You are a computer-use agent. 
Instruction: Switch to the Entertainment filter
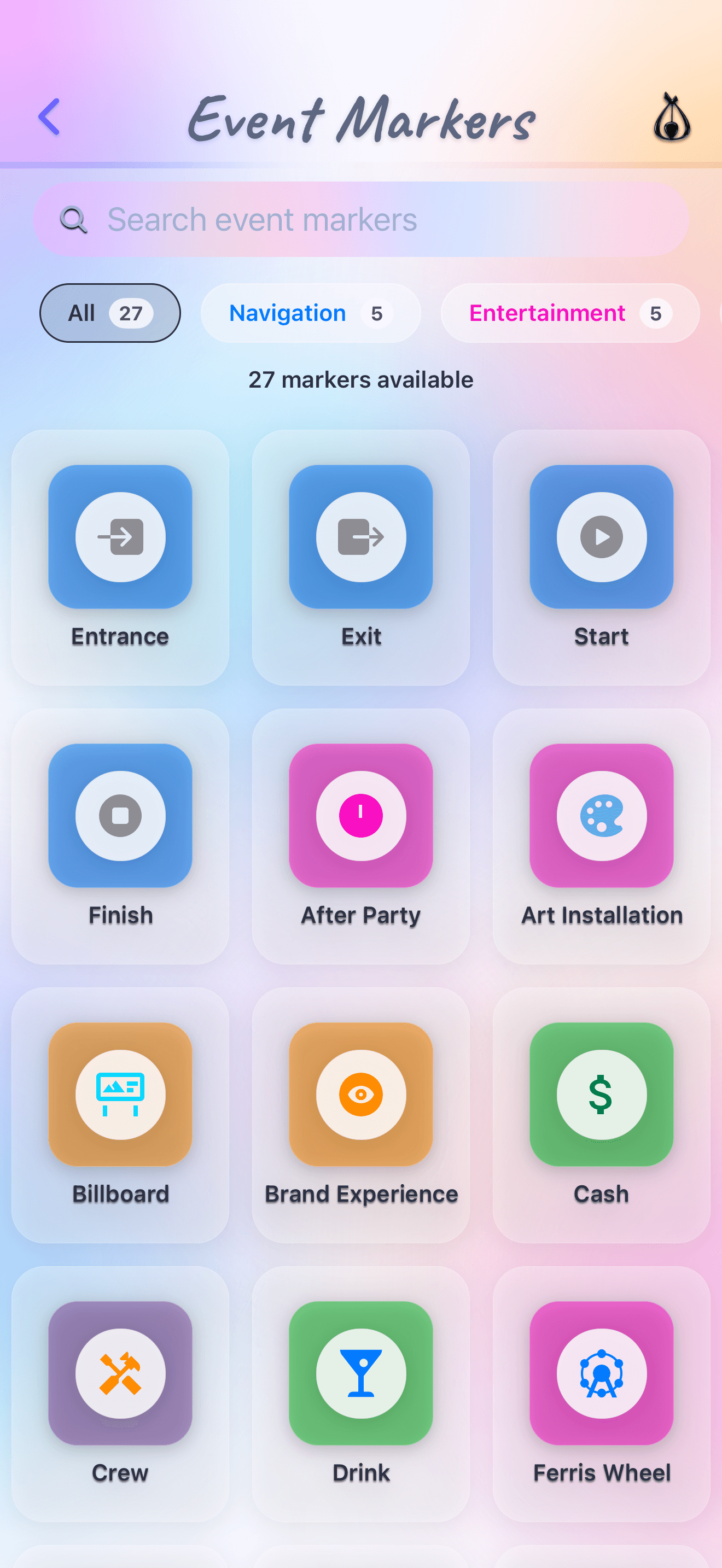coord(570,313)
